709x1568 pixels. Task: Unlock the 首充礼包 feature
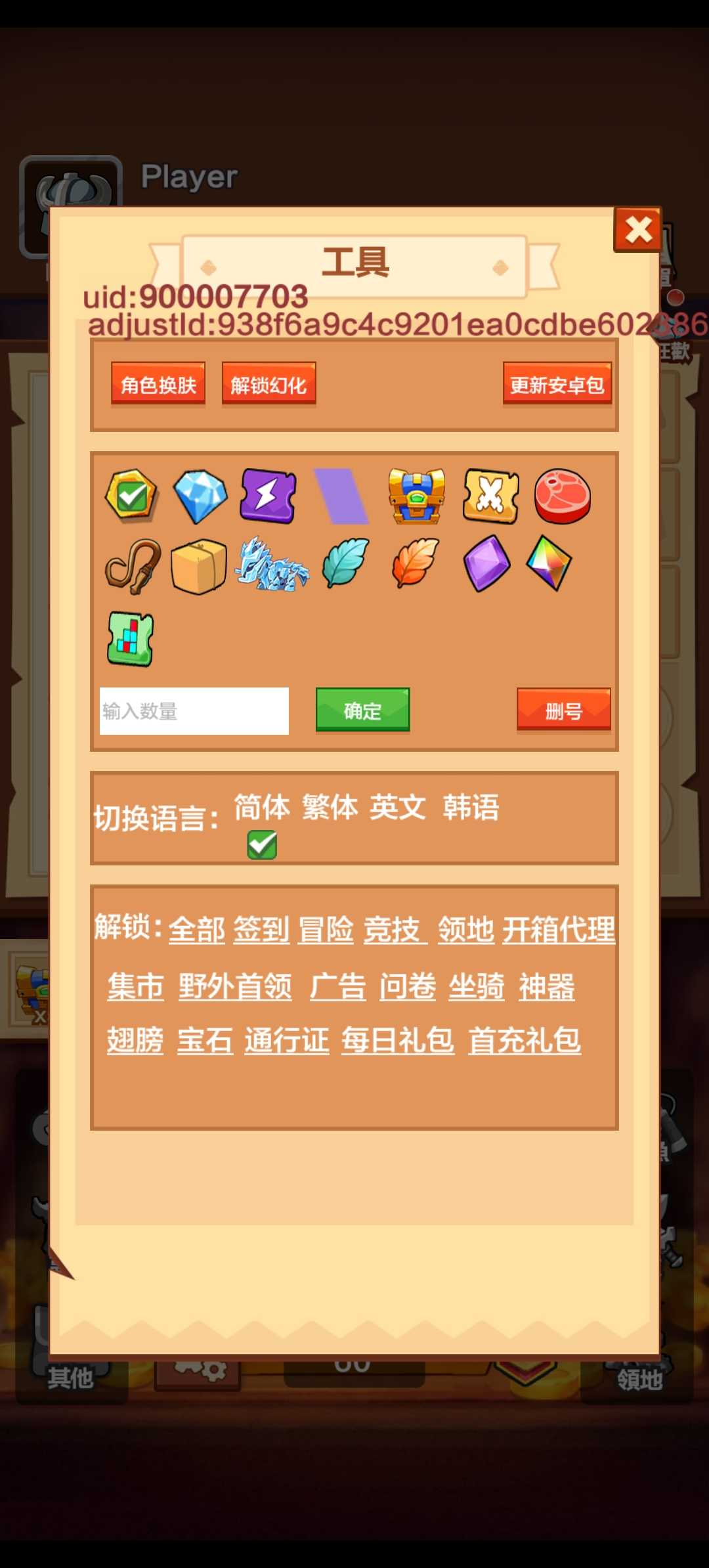point(524,1041)
